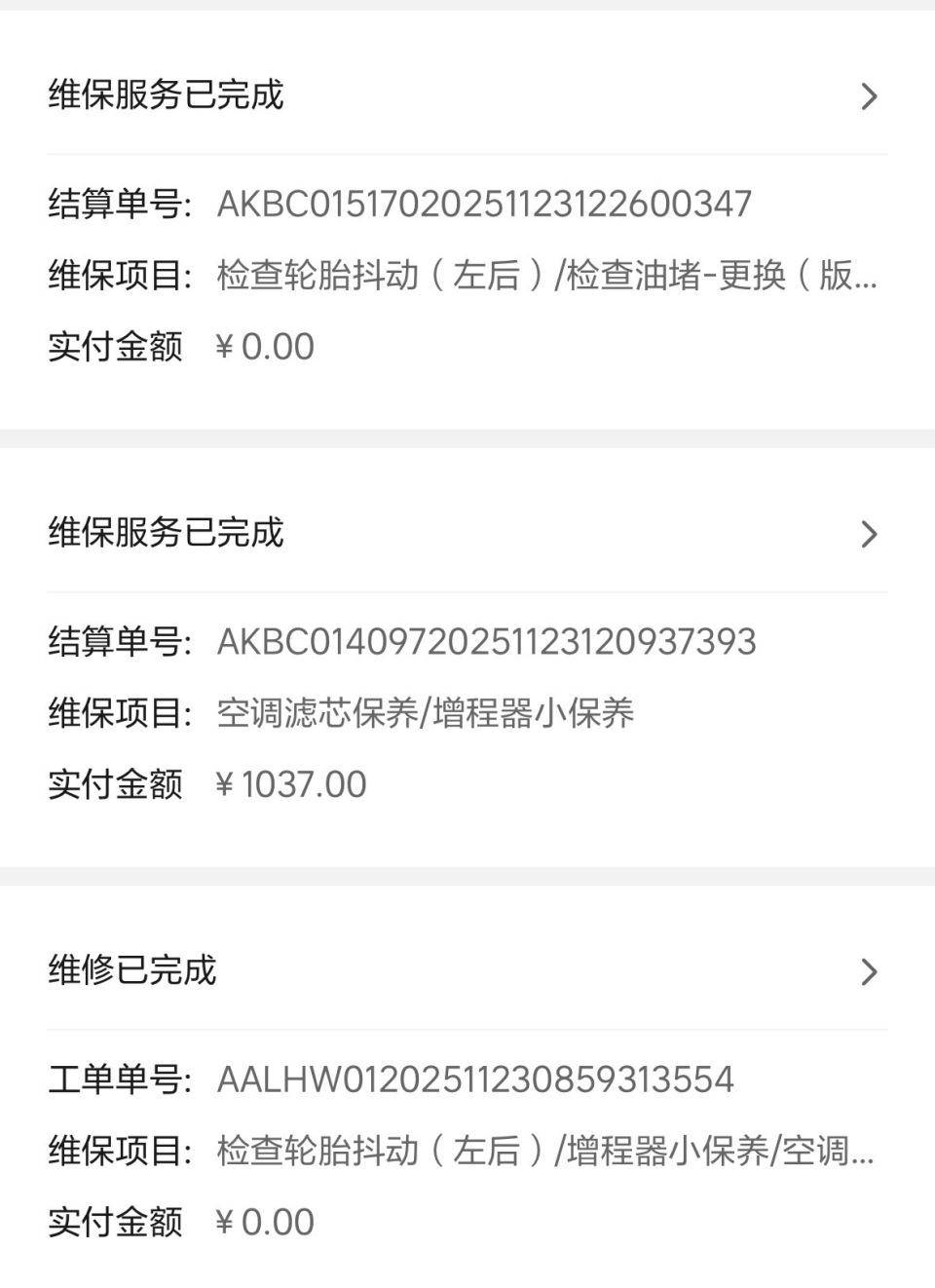Screen dimensions: 935x1288
Task: Open the completed service record ending in 600347
Action: coord(868,96)
